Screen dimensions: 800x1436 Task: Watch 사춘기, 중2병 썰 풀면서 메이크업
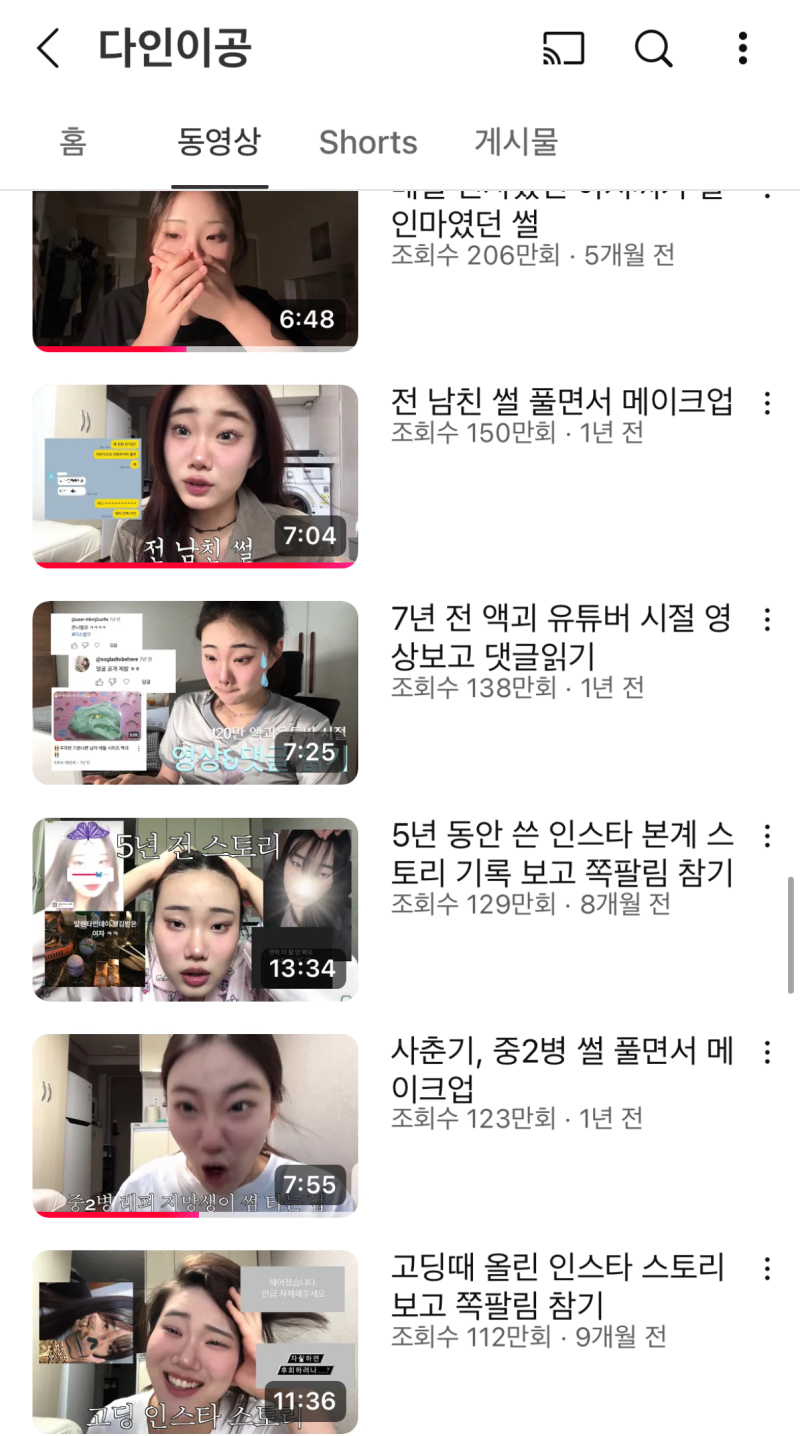click(195, 1125)
